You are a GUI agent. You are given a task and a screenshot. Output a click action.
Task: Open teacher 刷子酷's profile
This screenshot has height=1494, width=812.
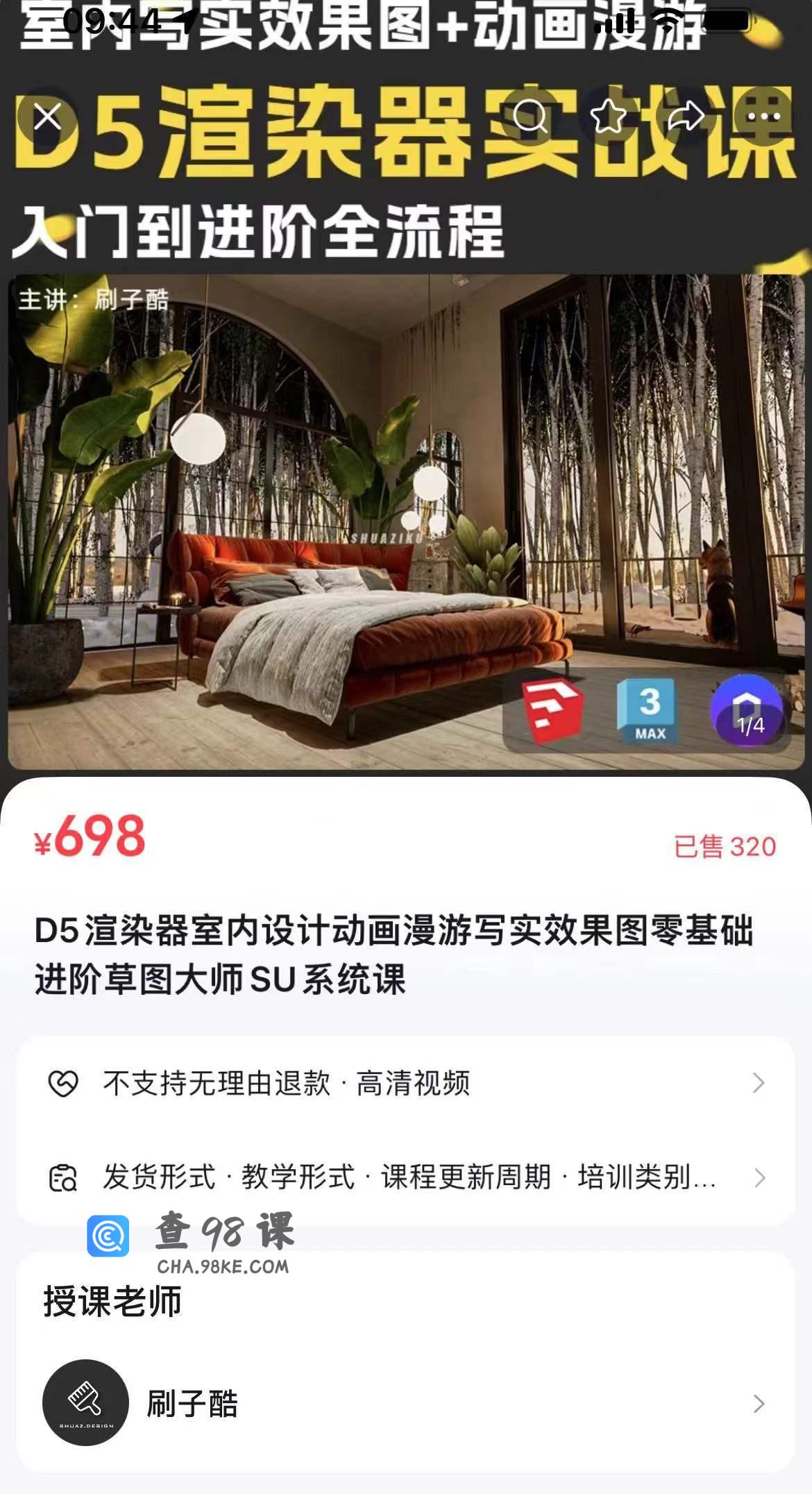(x=406, y=1404)
